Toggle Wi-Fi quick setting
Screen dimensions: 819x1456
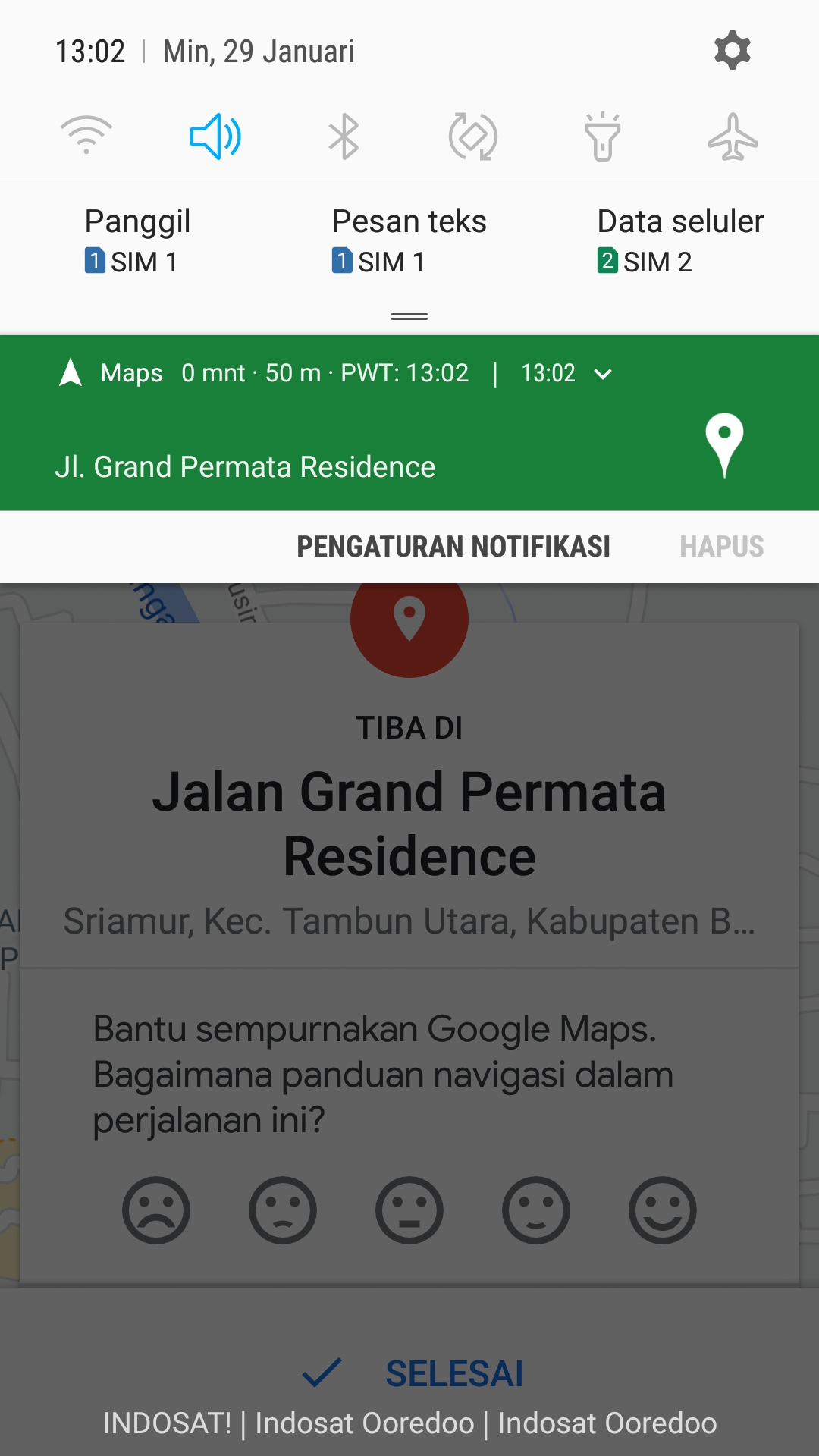point(86,136)
